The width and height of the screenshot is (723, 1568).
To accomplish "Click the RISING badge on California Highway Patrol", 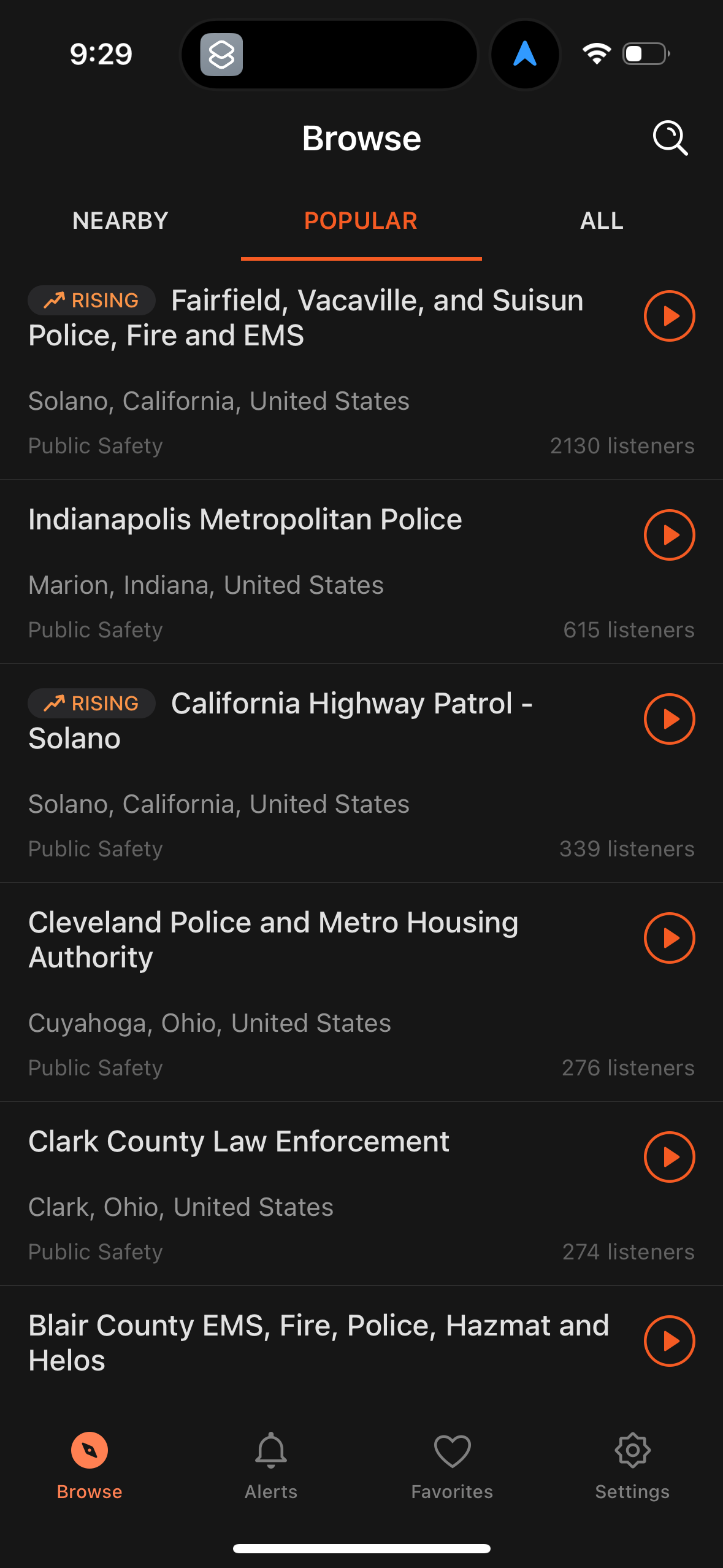I will click(91, 703).
